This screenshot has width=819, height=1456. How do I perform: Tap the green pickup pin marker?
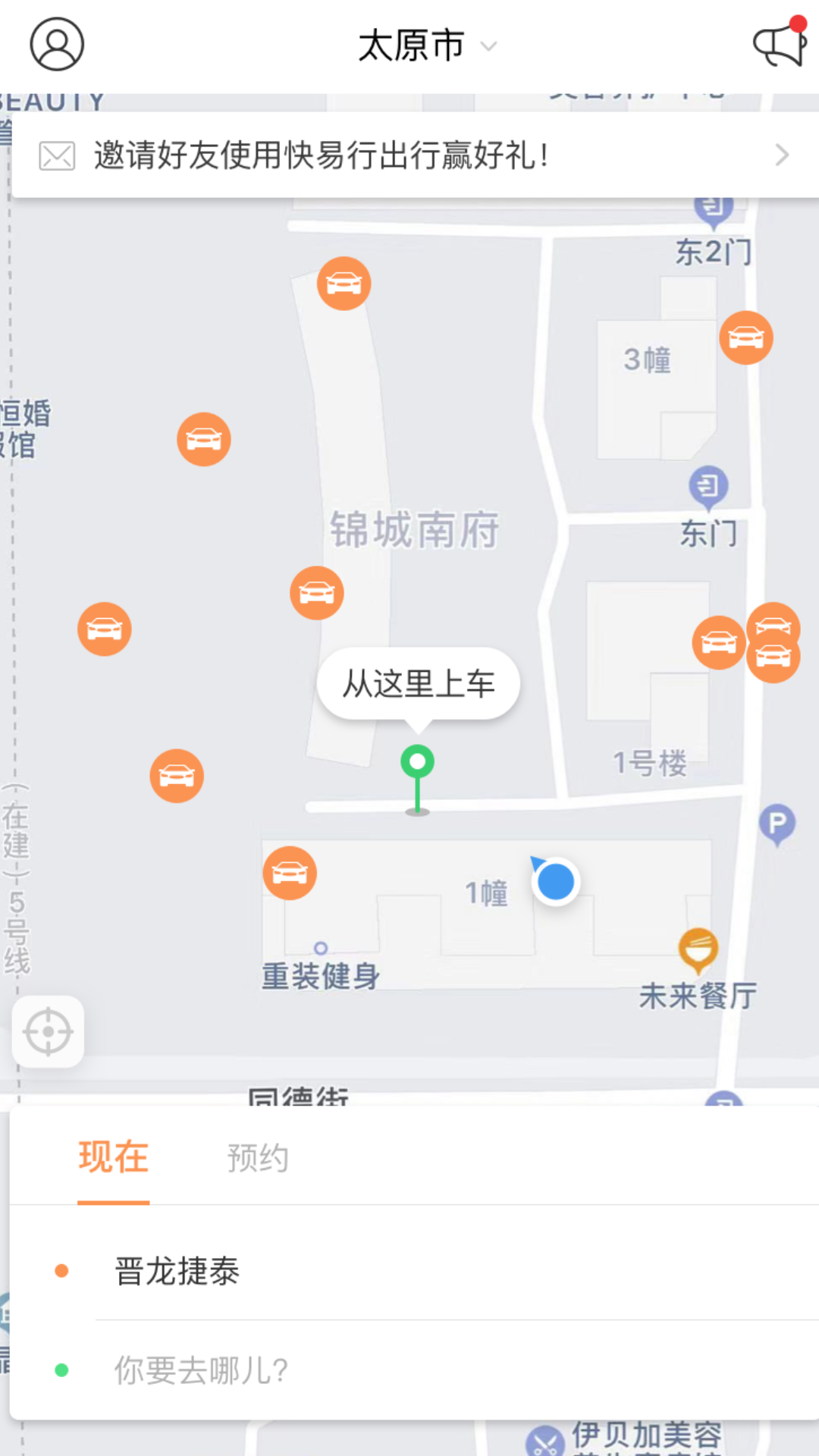[416, 762]
